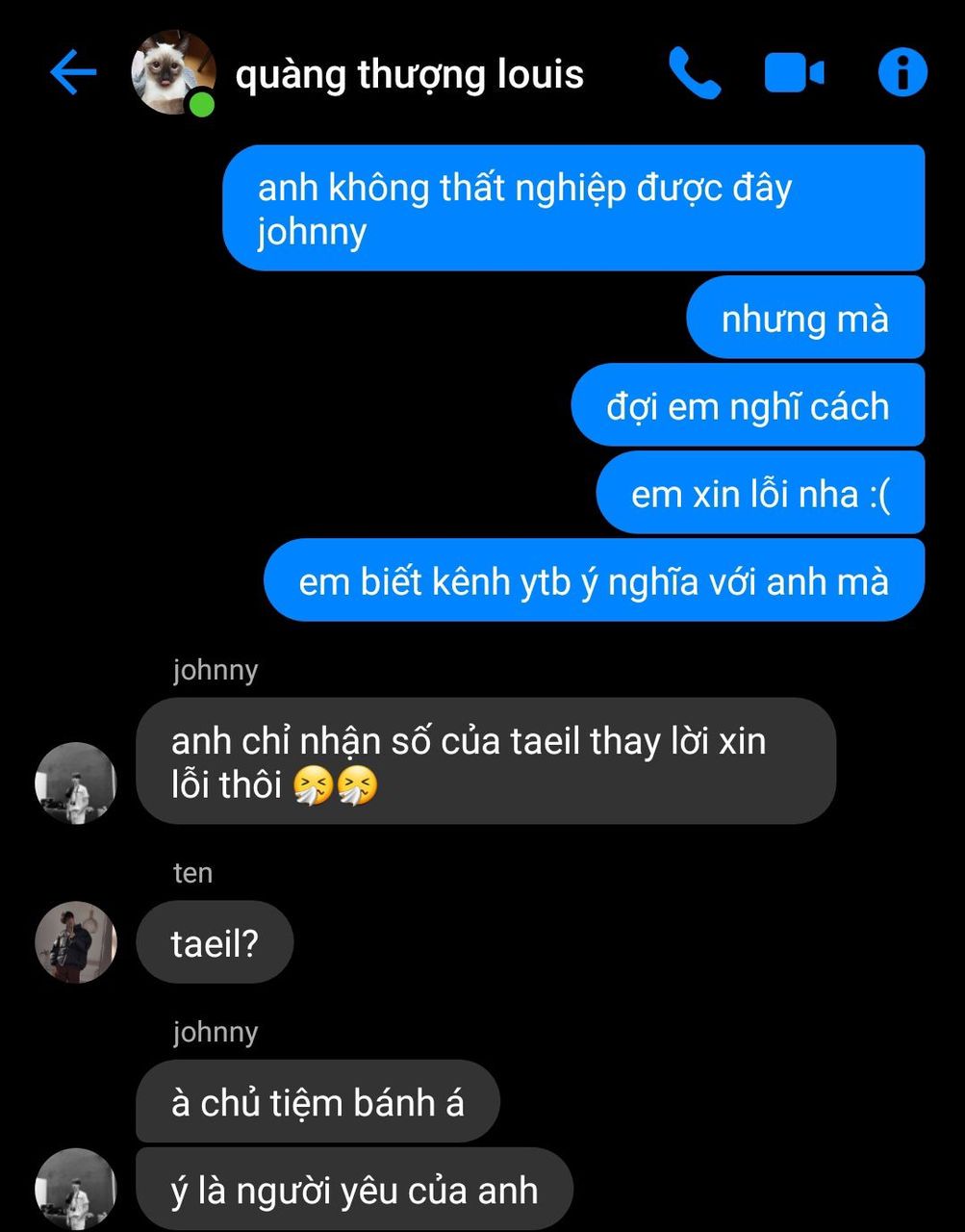Open ten's profile picture beside taeil?
This screenshot has height=1232, width=965.
76,942
